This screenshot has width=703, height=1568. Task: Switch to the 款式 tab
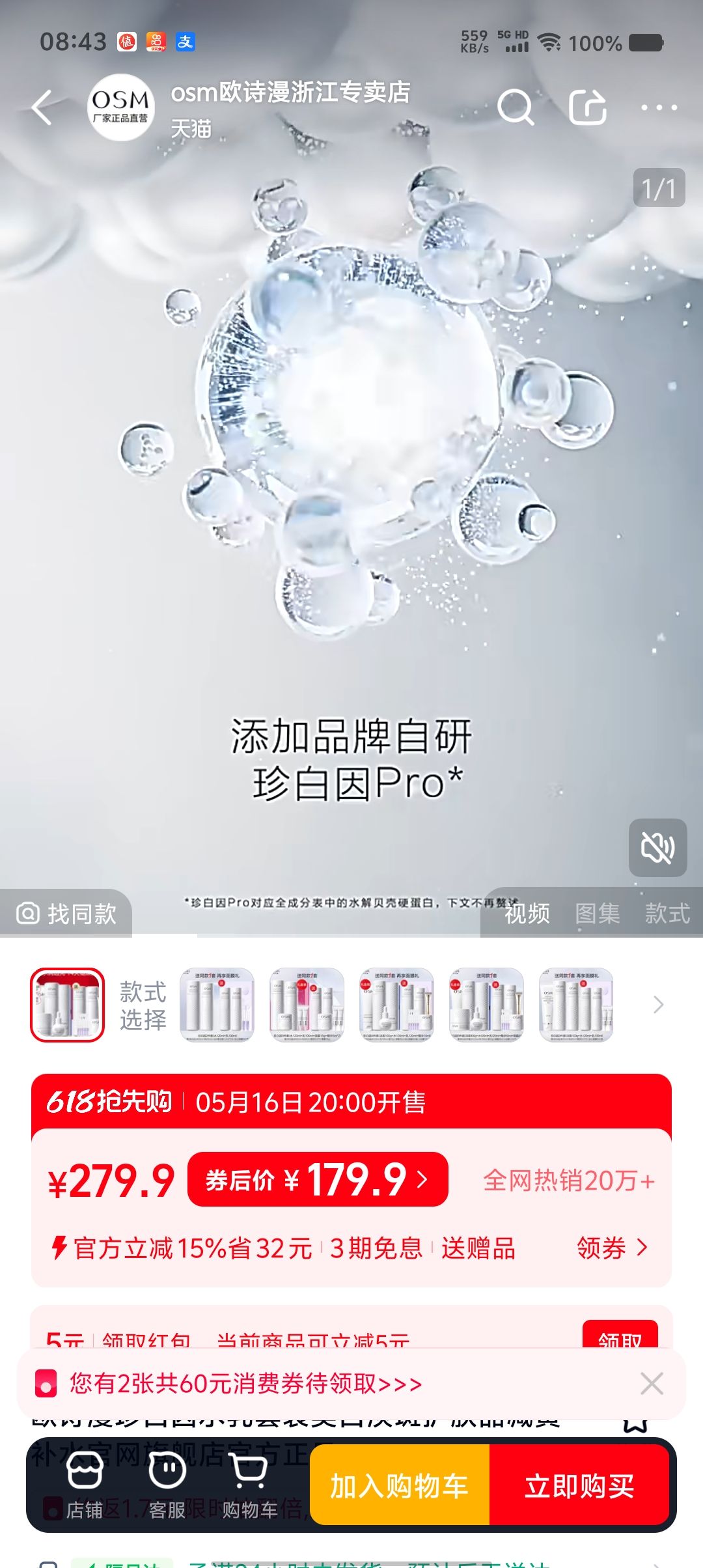pos(667,914)
